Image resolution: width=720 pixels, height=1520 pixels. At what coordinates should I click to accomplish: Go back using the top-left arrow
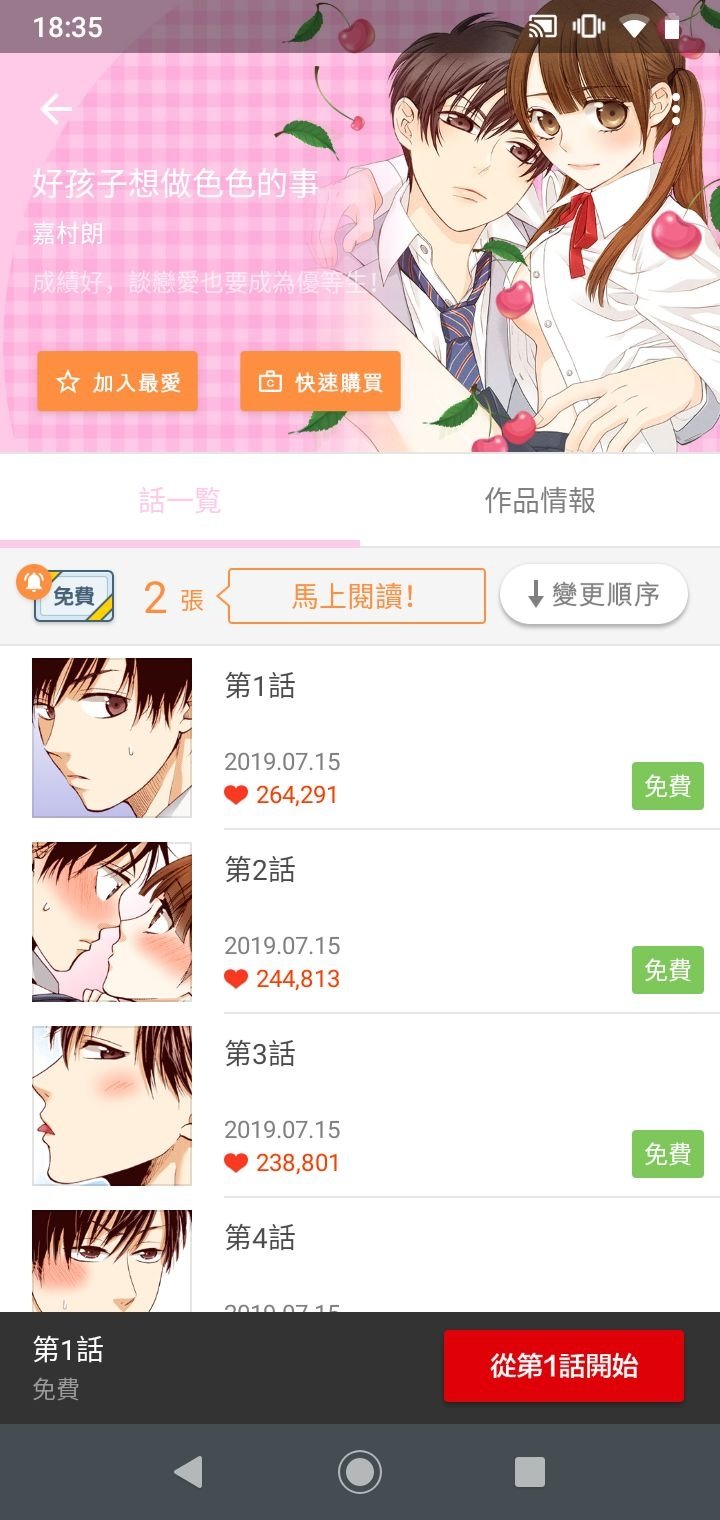(x=56, y=109)
